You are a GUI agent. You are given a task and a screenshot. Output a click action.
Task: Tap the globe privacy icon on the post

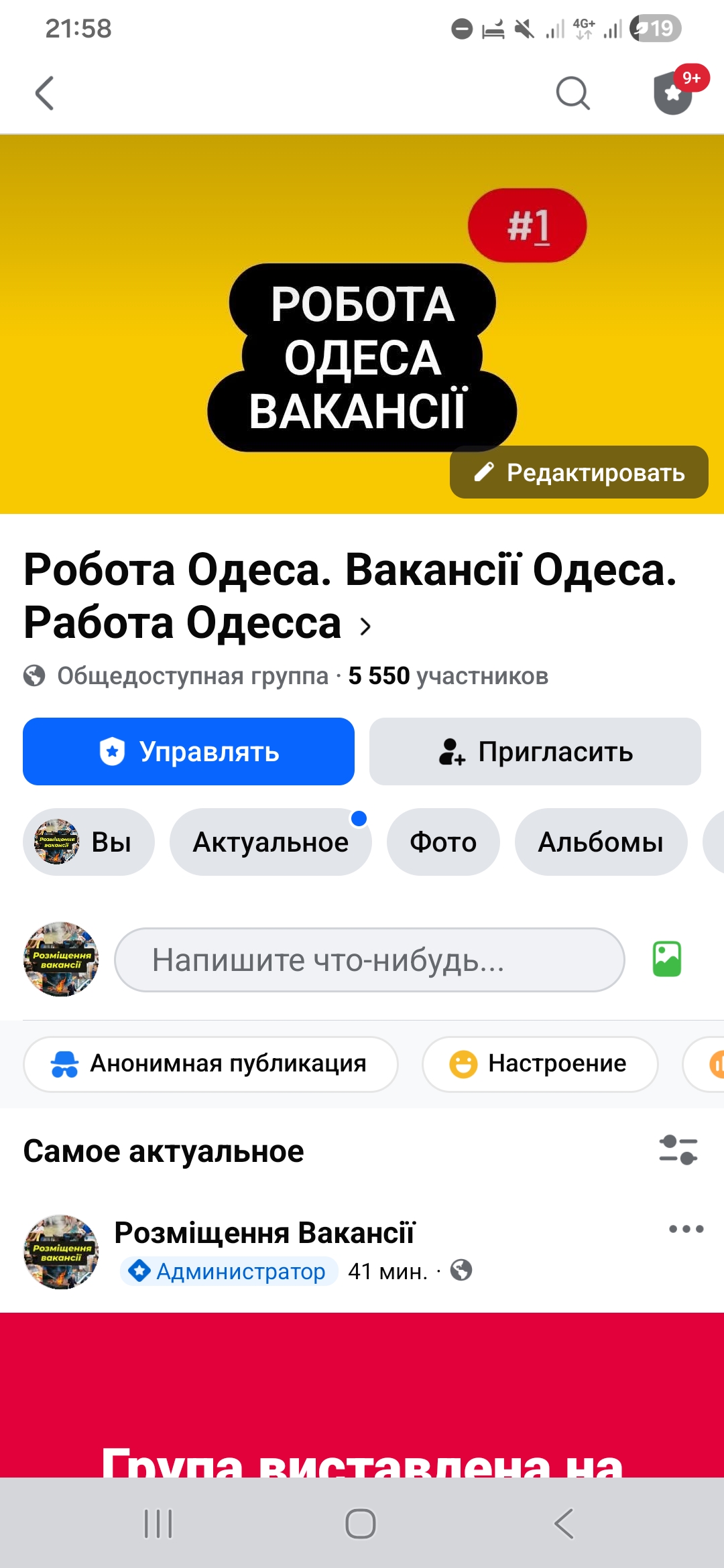pyautogui.click(x=464, y=1270)
